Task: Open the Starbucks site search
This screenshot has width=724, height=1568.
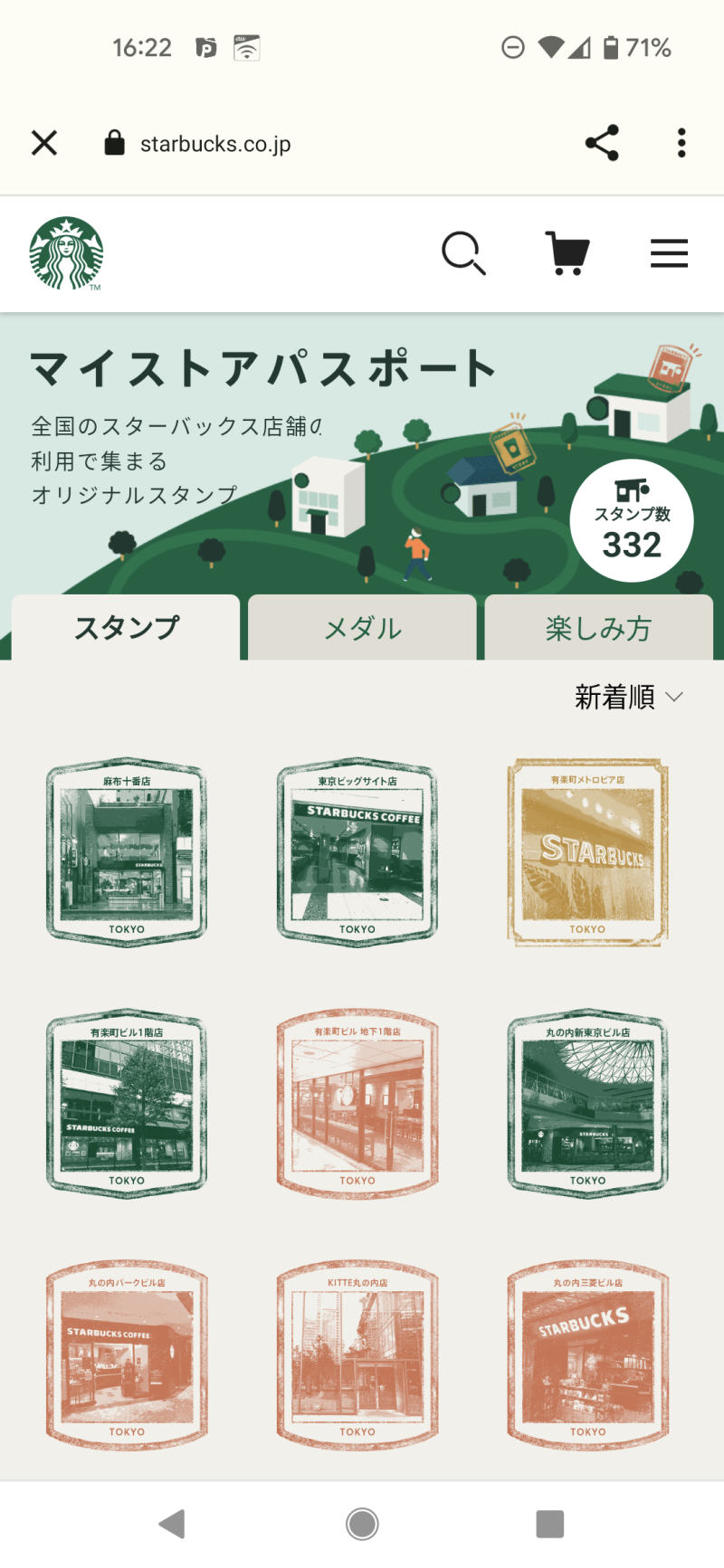Action: (463, 253)
